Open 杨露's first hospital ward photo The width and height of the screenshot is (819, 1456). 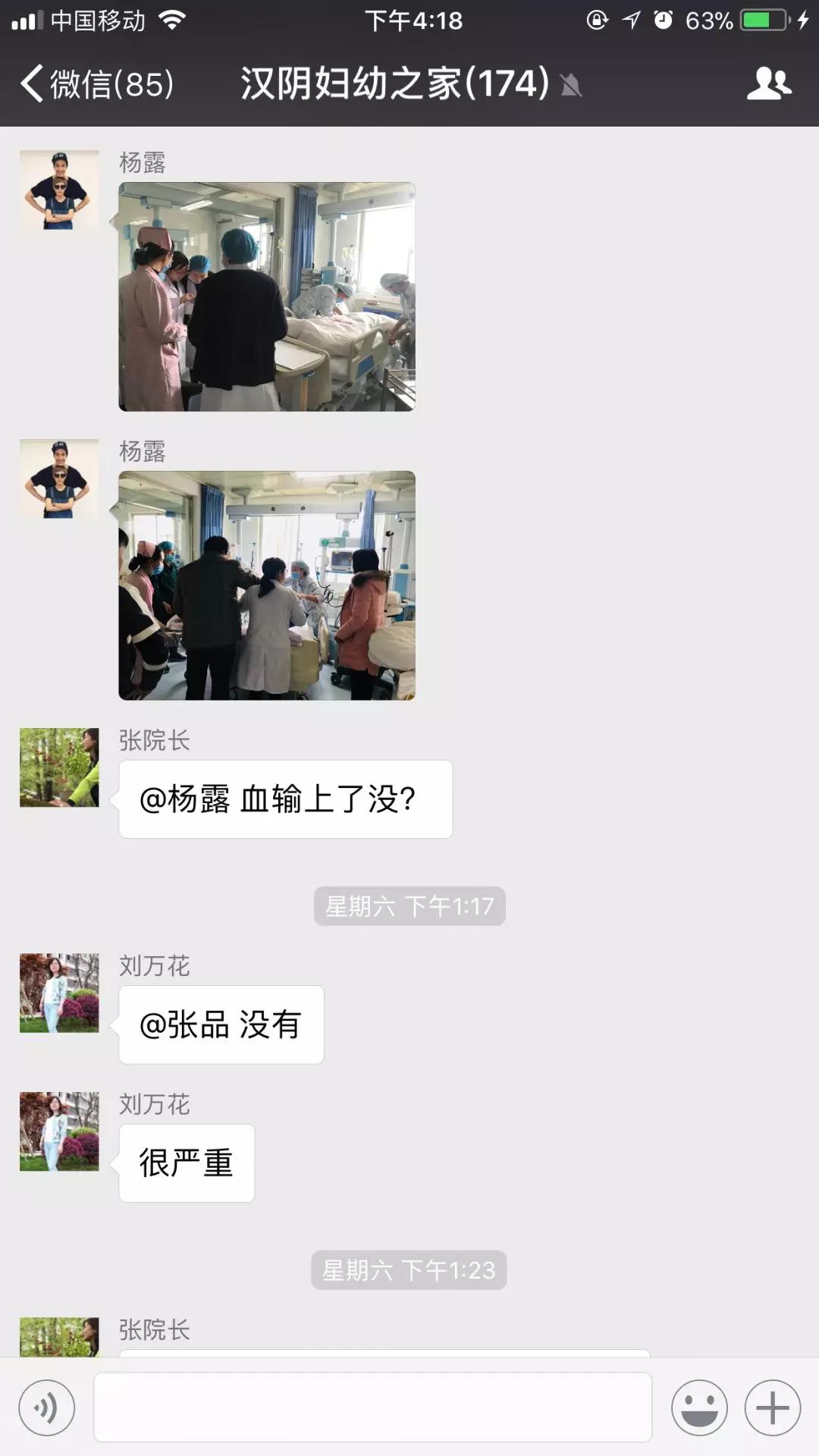click(x=267, y=297)
